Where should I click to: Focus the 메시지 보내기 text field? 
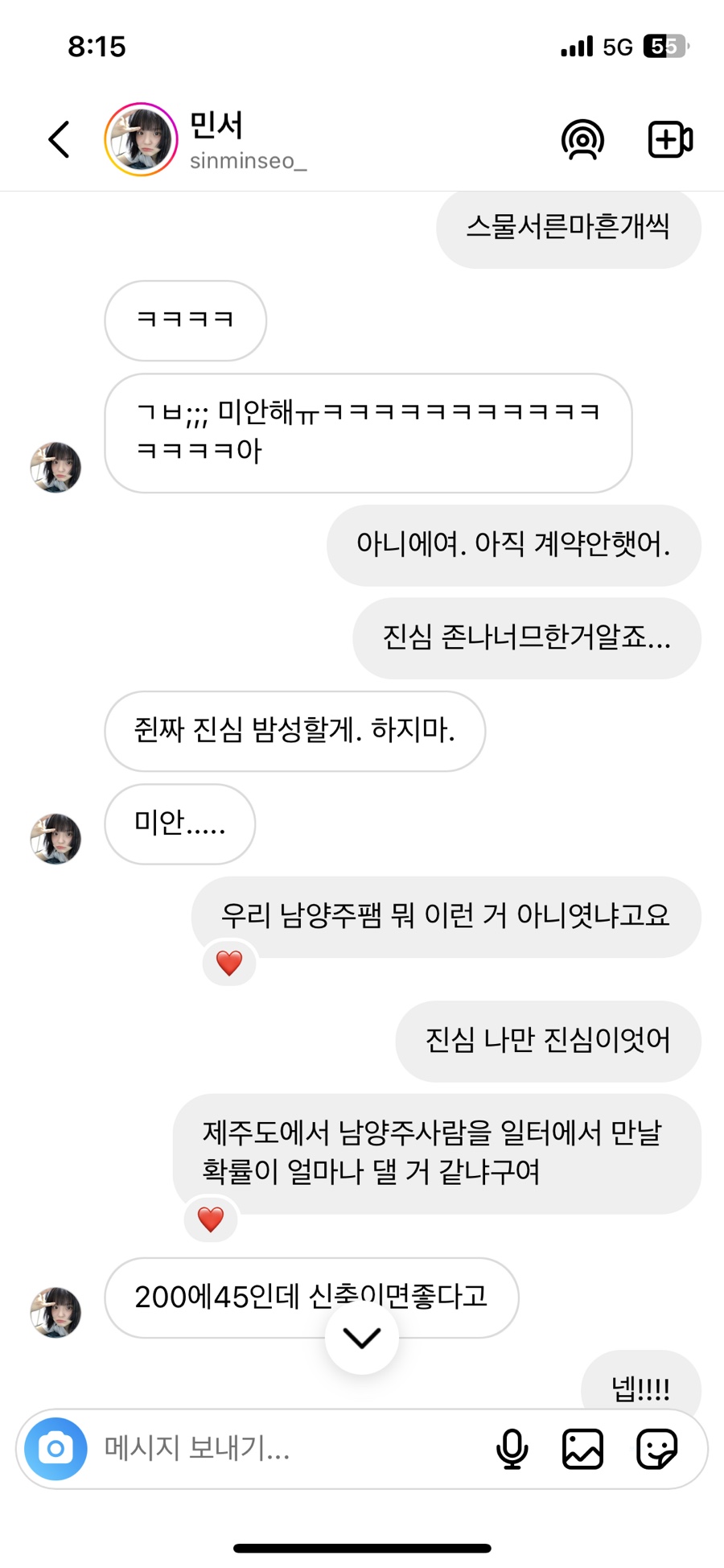pyautogui.click(x=290, y=1449)
